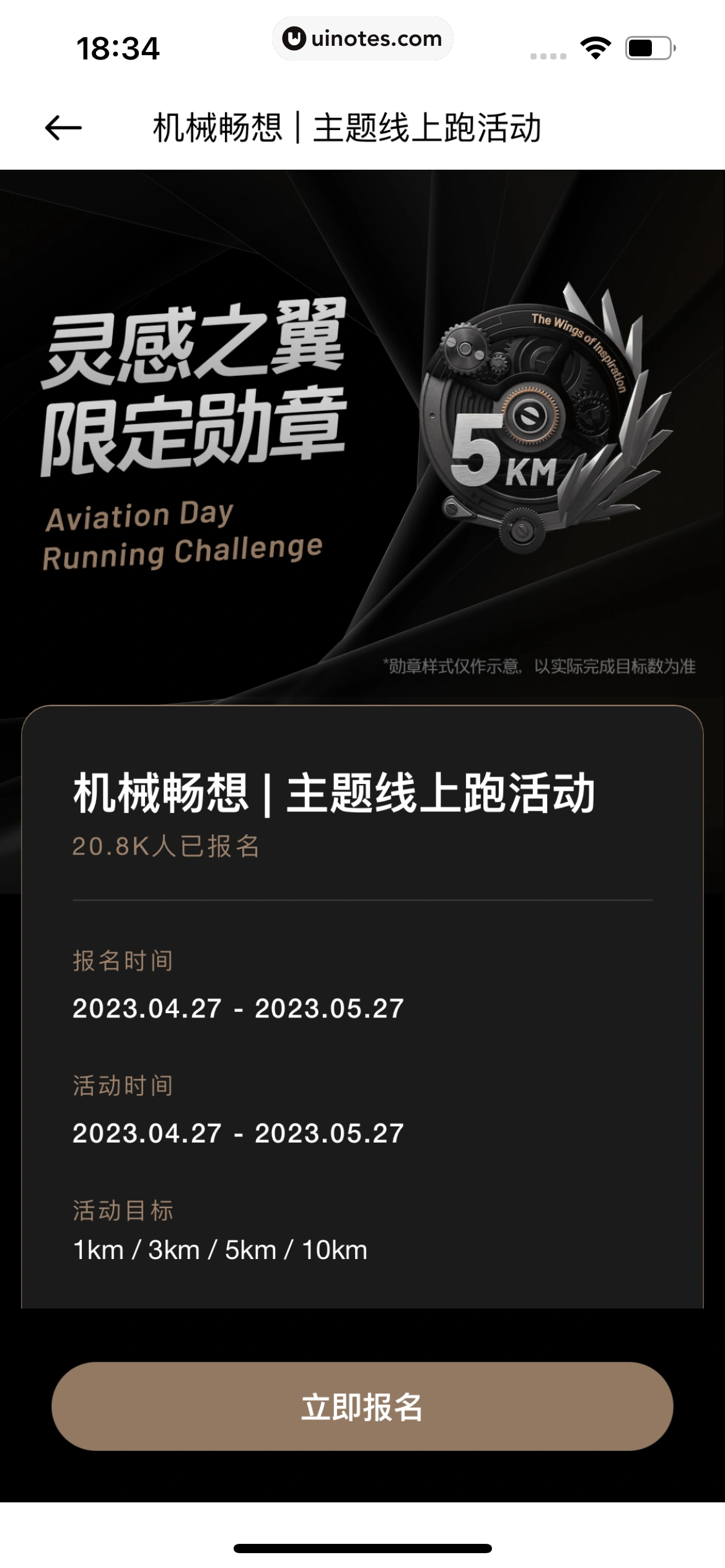Image resolution: width=725 pixels, height=1568 pixels.
Task: Tap 立即报名 to sign up now
Action: (362, 1406)
